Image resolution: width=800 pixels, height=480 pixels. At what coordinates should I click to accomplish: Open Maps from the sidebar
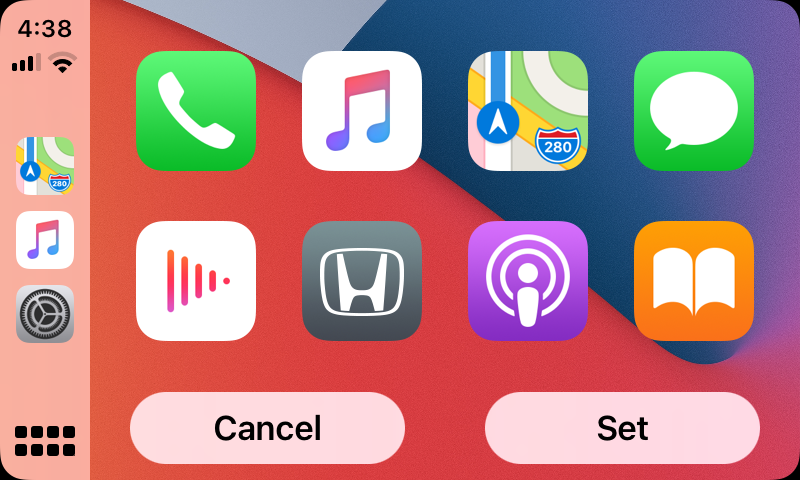click(x=45, y=166)
